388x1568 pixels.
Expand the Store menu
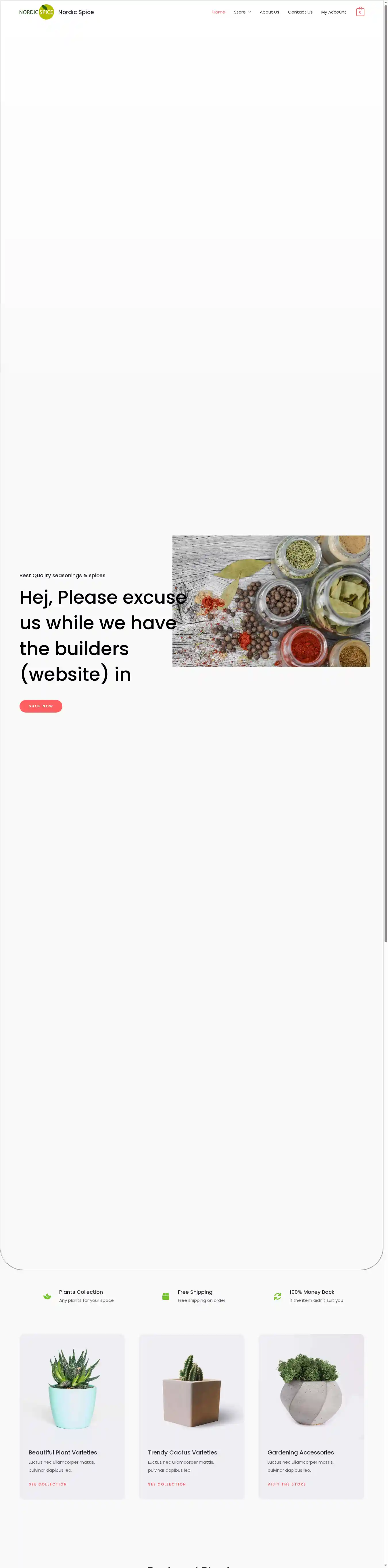coord(242,12)
